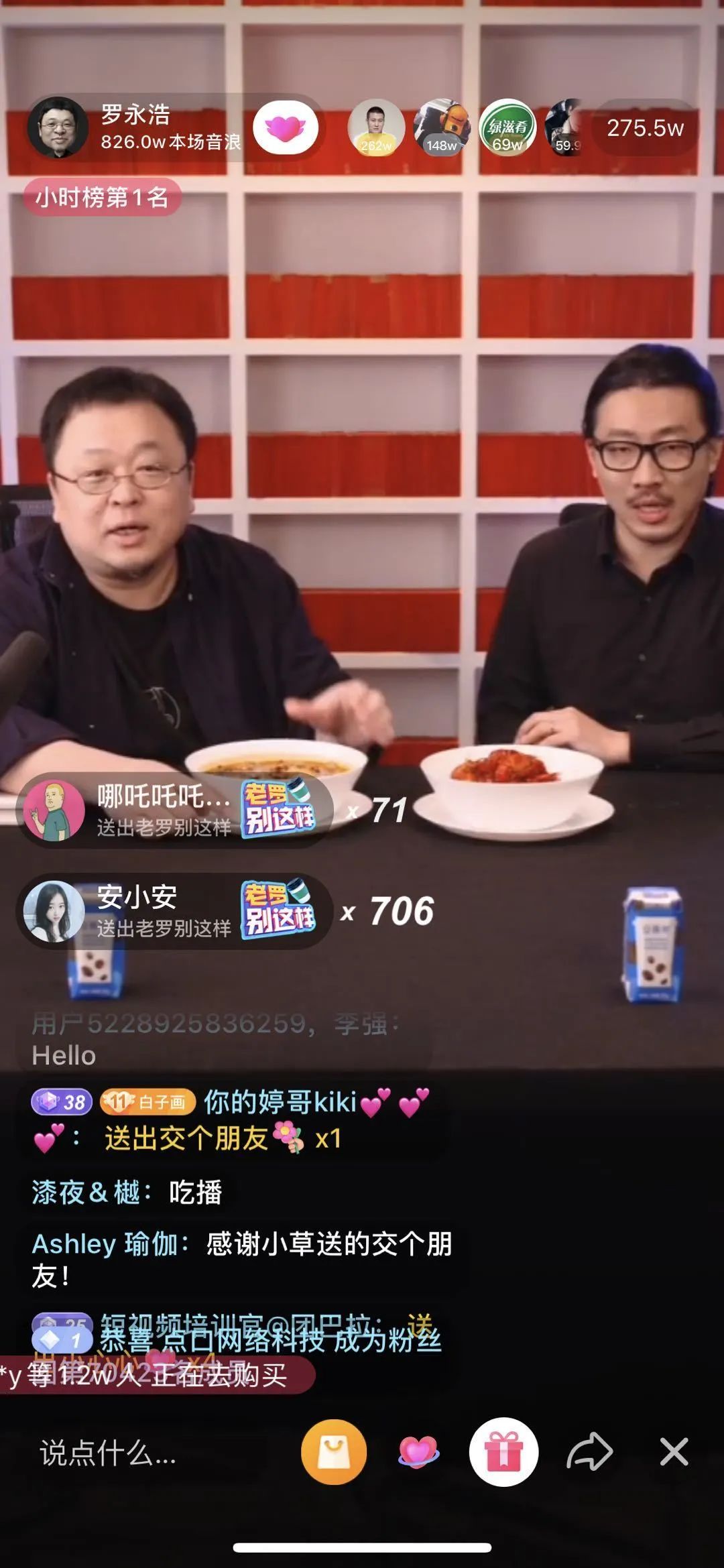Tap 哪吒吒吒's gift banner
This screenshot has width=724, height=1568.
point(174,810)
